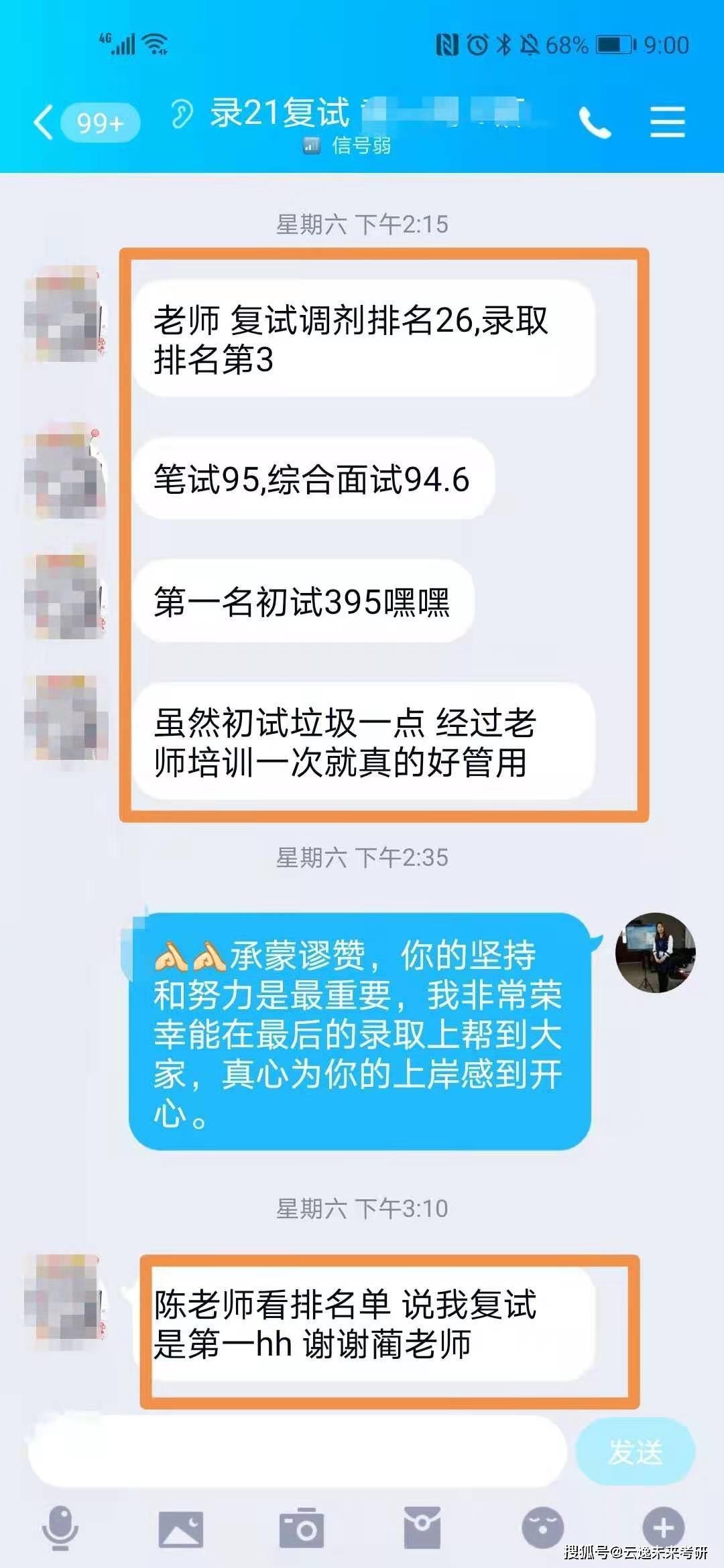Tap the avatar beside 笔试95 message
The image size is (724, 1568).
click(65, 475)
